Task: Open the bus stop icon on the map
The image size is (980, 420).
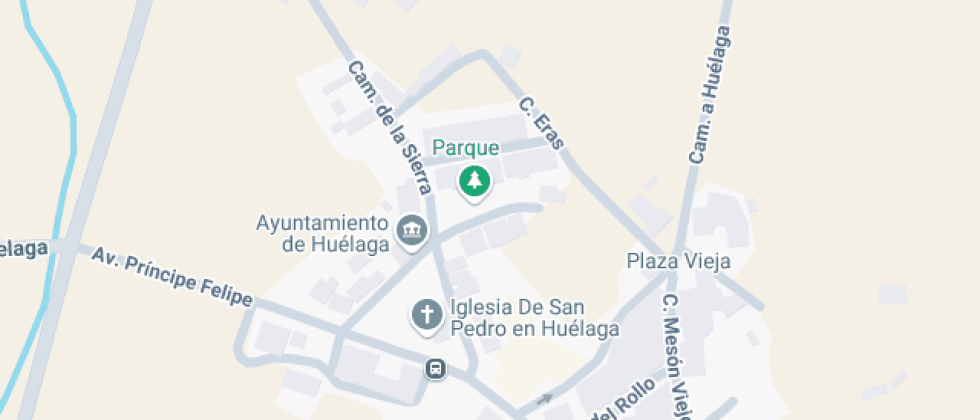Action: pos(436,369)
